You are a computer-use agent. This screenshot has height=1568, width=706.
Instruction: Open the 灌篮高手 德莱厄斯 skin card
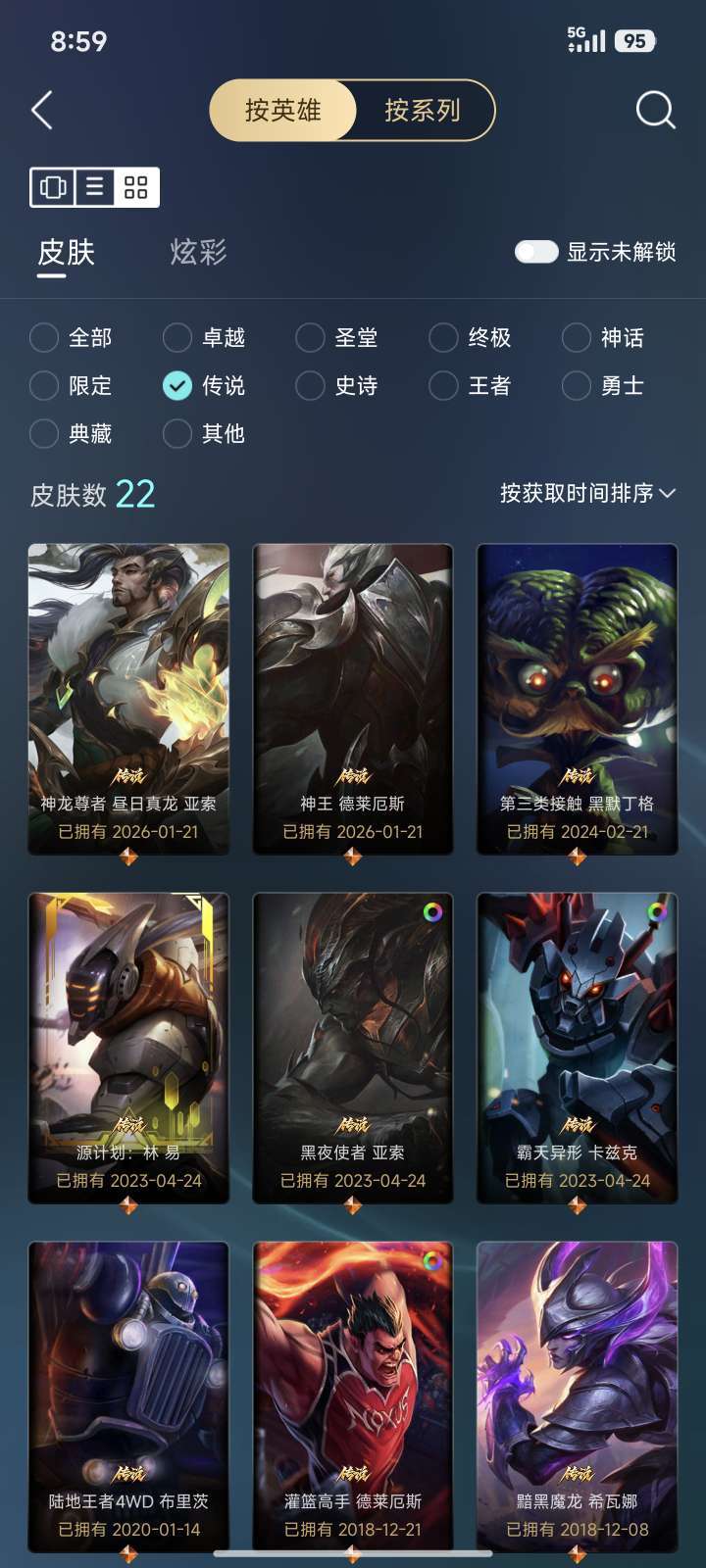click(x=353, y=1396)
